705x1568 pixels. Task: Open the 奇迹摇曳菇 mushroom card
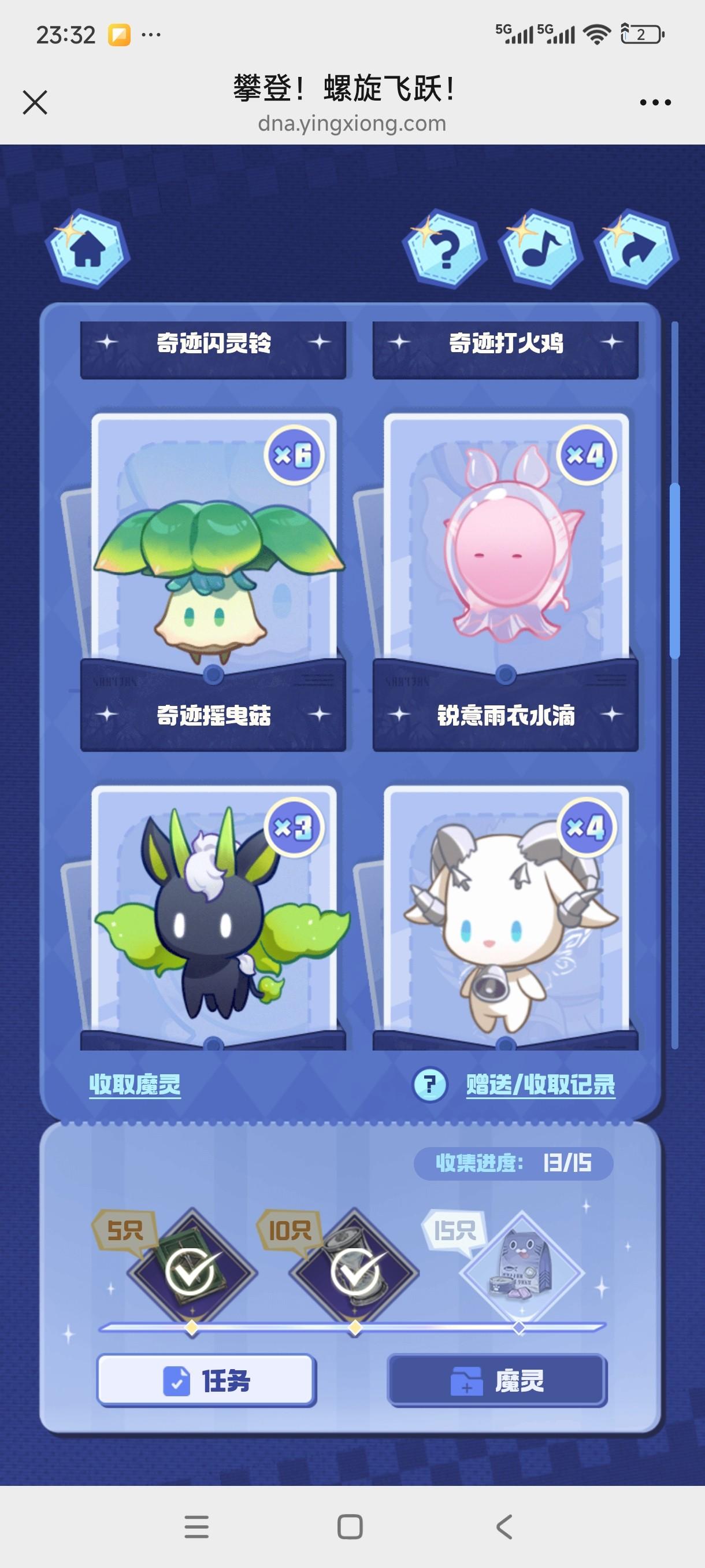point(213,566)
